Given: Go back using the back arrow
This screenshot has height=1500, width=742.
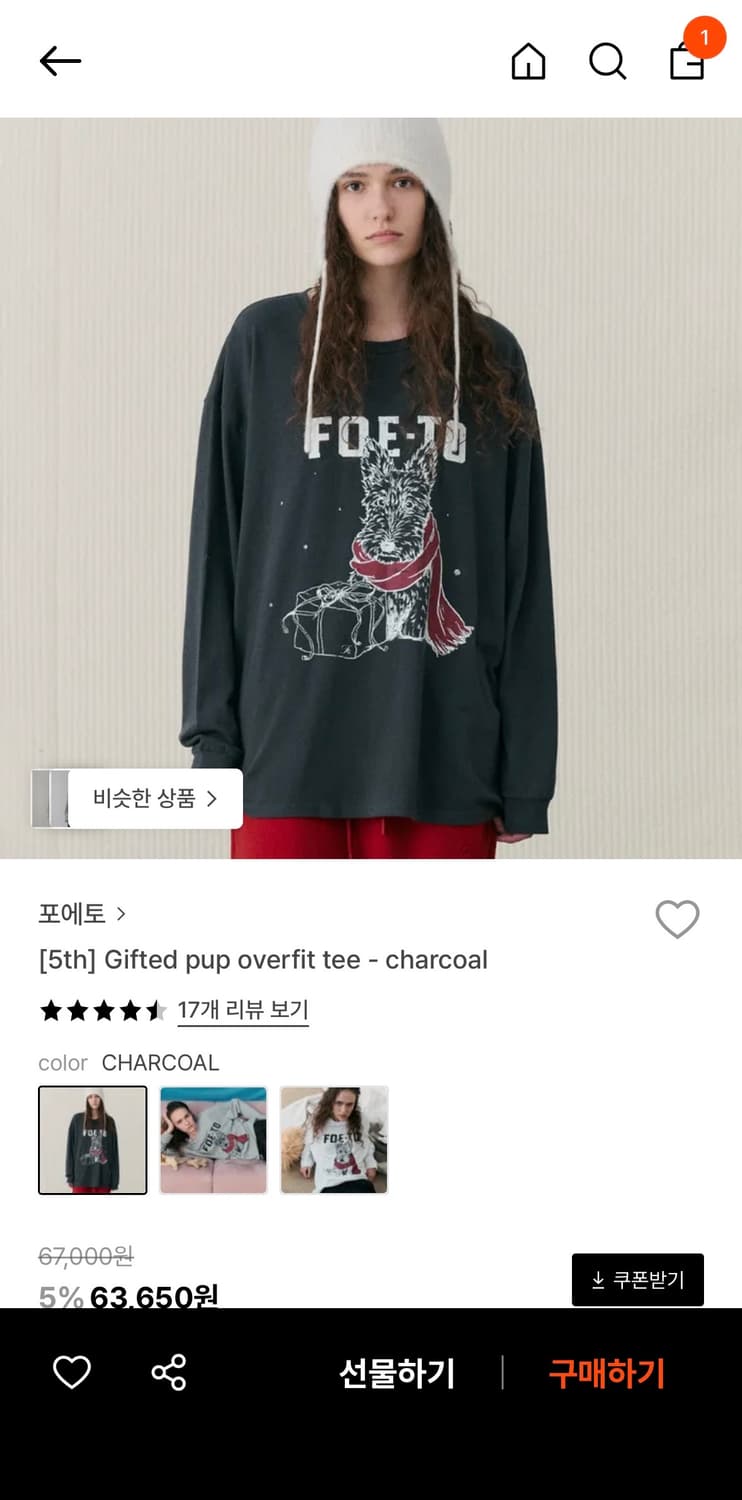Looking at the screenshot, I should (x=60, y=61).
